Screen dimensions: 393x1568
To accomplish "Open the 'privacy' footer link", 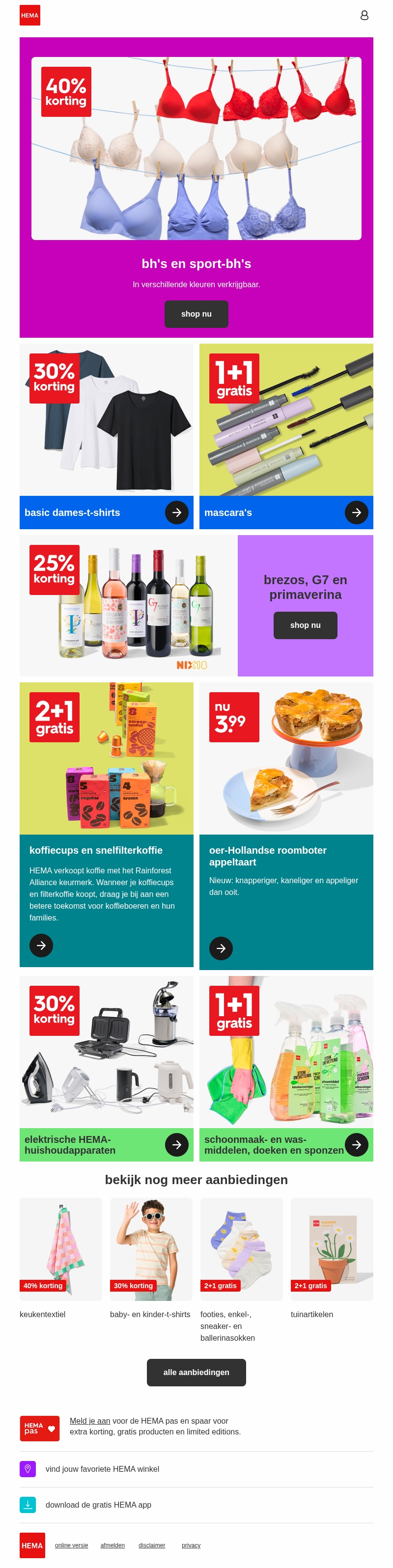I will [191, 1545].
